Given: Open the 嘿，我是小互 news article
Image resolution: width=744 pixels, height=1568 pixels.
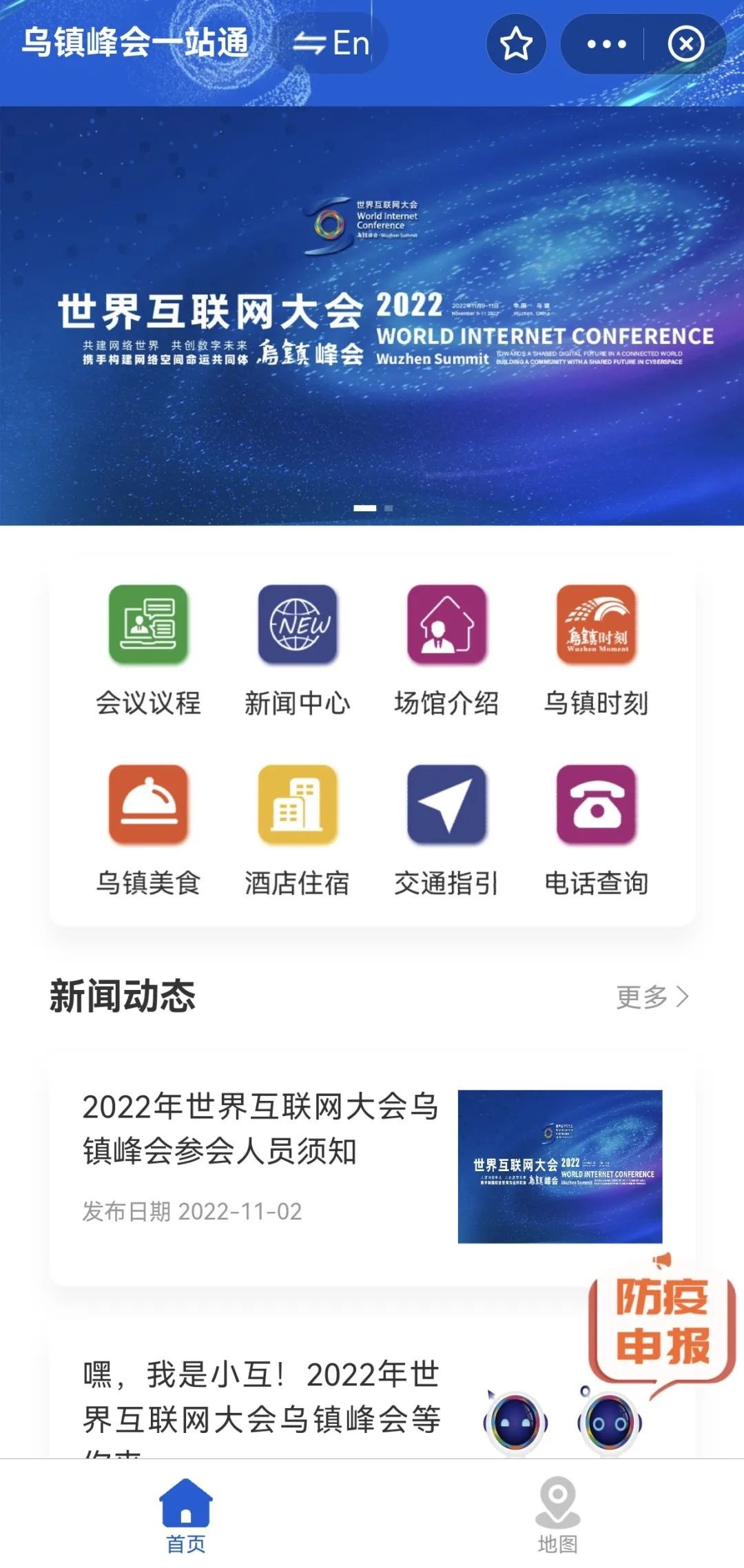Looking at the screenshot, I should coord(262,1399).
